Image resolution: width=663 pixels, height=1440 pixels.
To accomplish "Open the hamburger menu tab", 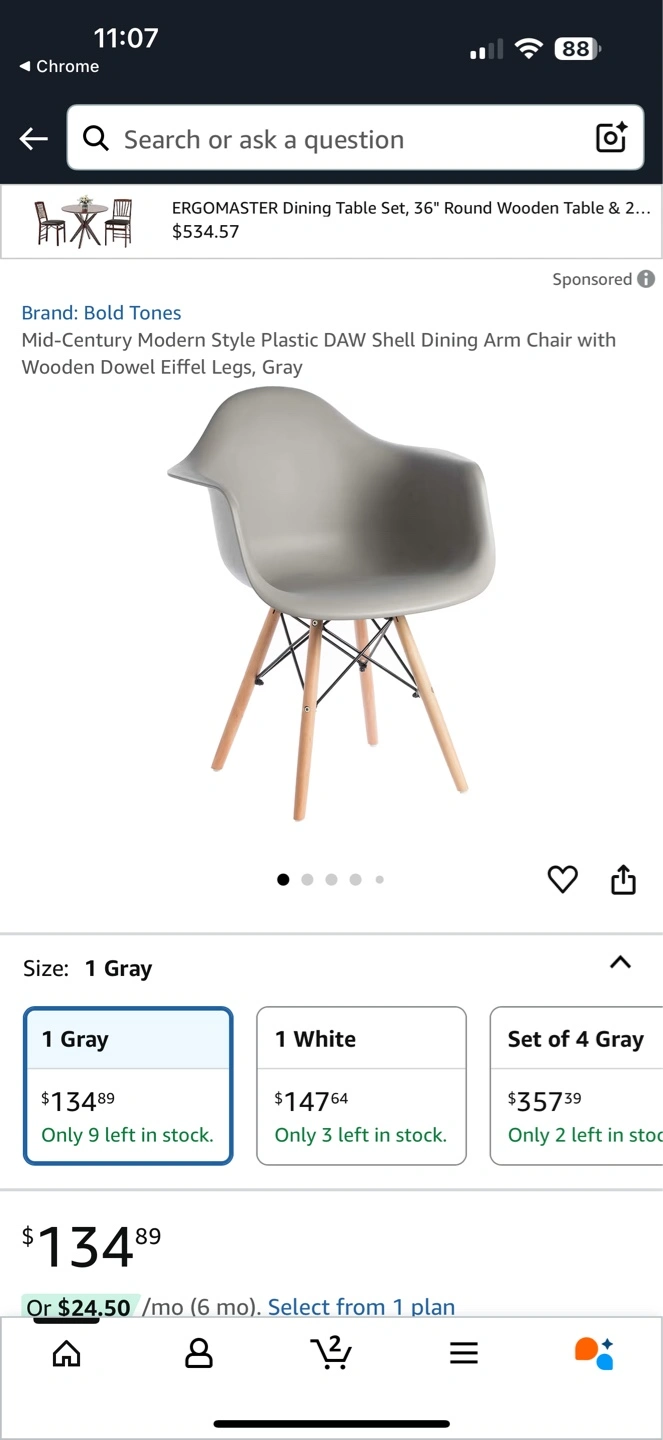I will 463,1354.
